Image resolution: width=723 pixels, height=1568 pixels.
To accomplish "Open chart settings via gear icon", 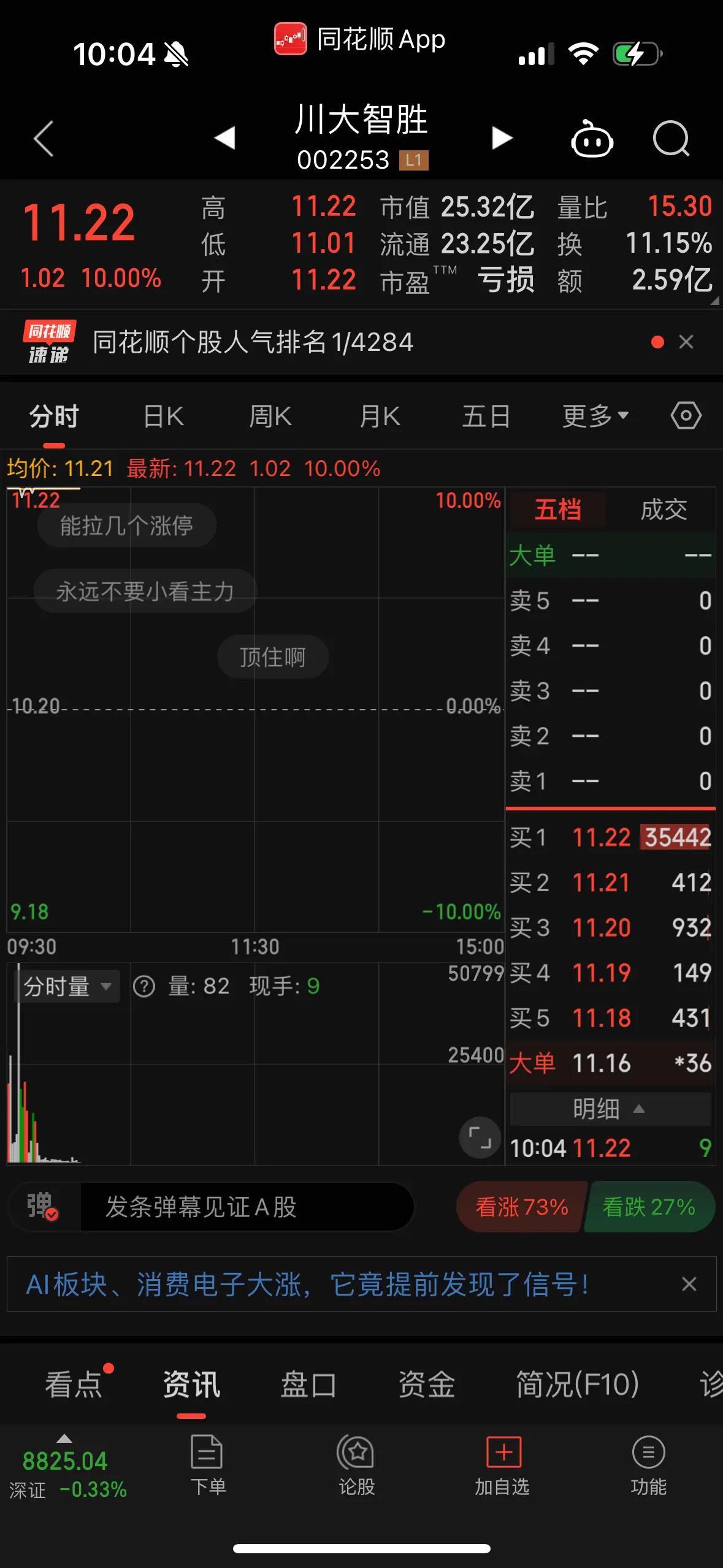I will click(x=684, y=415).
